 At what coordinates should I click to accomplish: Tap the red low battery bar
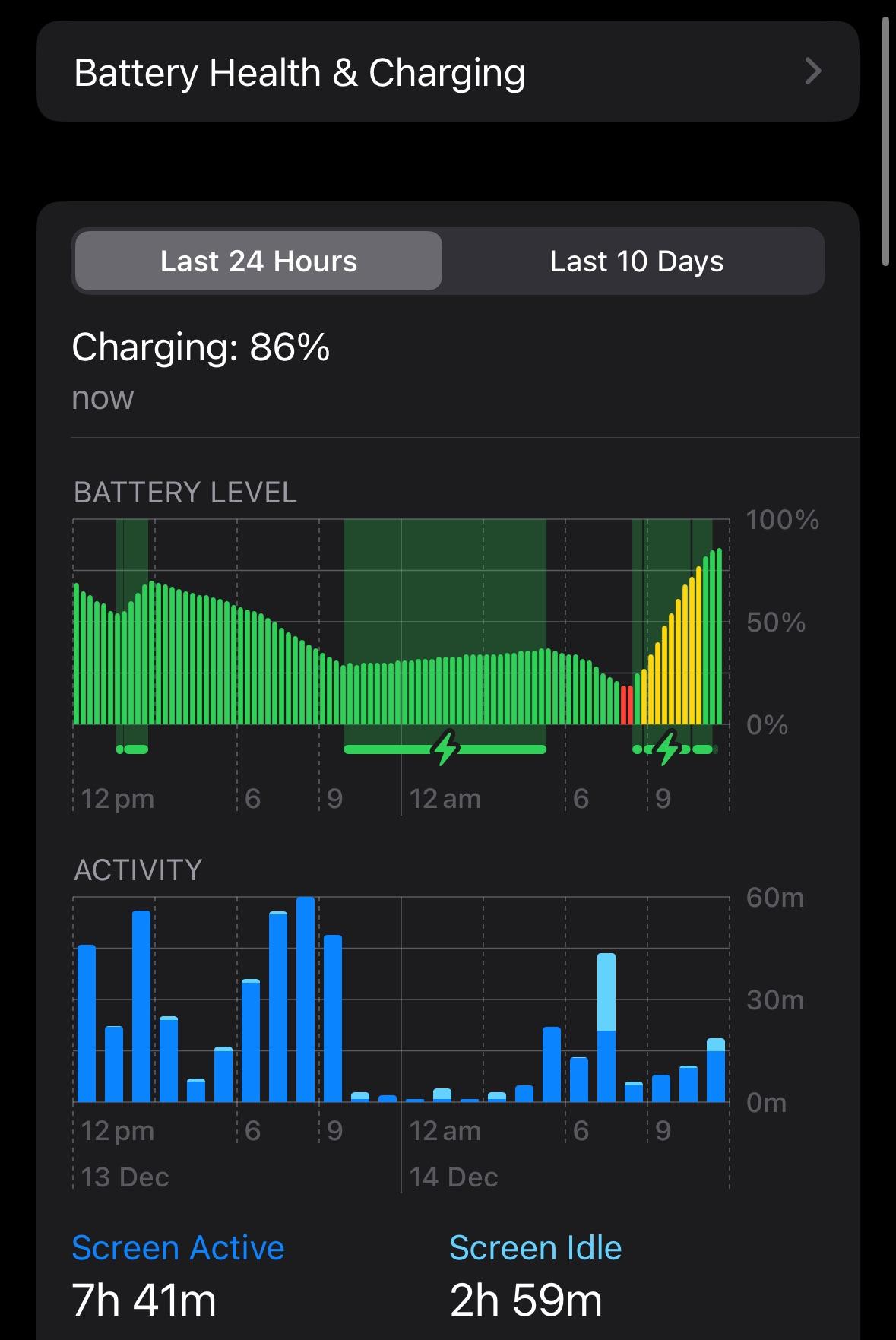tap(627, 705)
